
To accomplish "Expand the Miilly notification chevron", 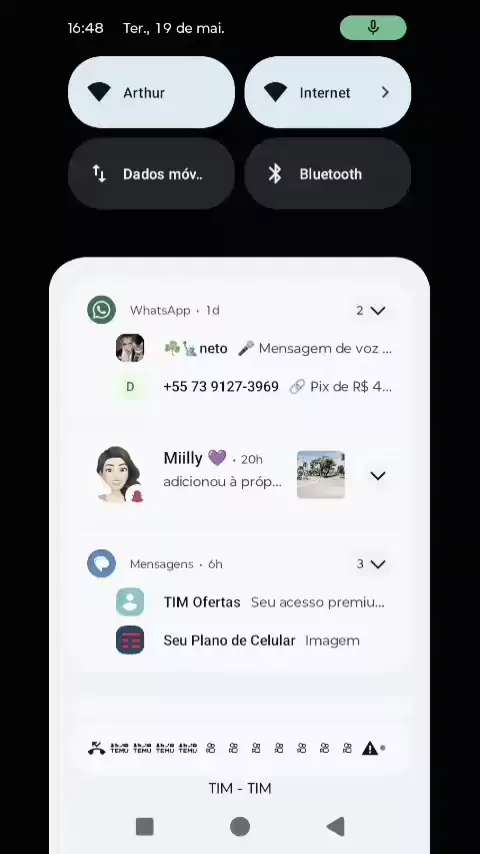I will point(378,475).
